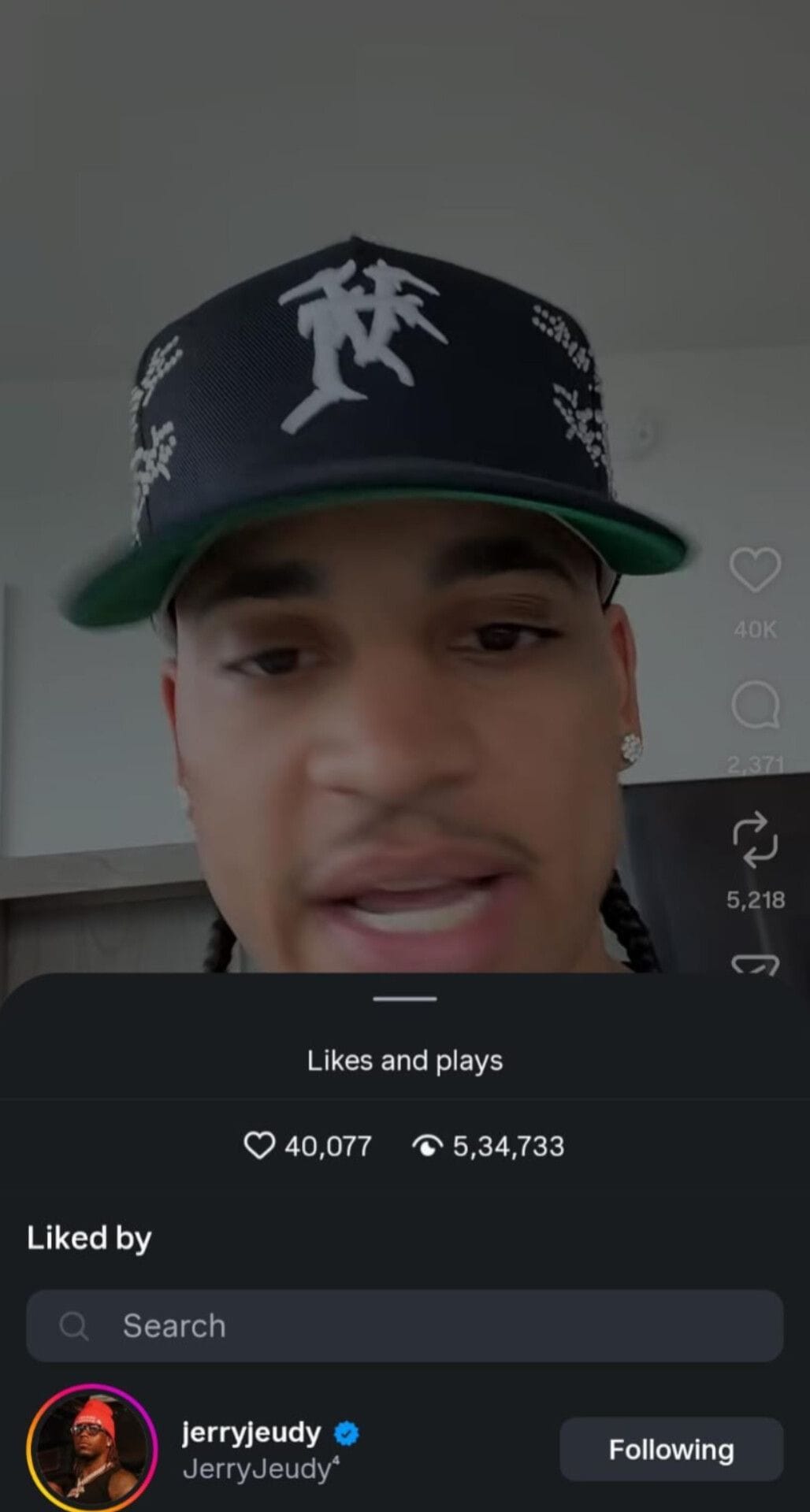Like the reel with heart icon
The image size is (810, 1512).
click(755, 570)
